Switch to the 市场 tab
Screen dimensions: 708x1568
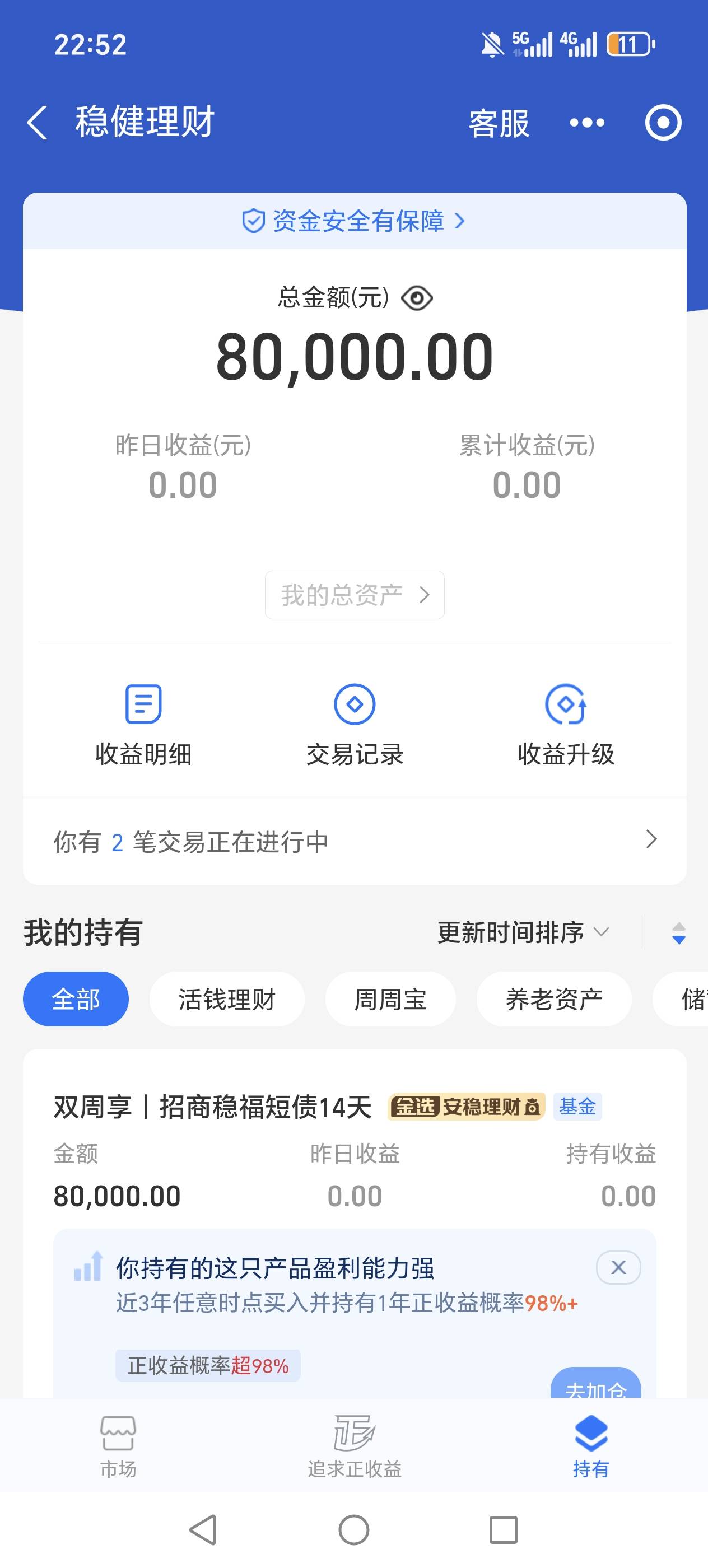(118, 1447)
